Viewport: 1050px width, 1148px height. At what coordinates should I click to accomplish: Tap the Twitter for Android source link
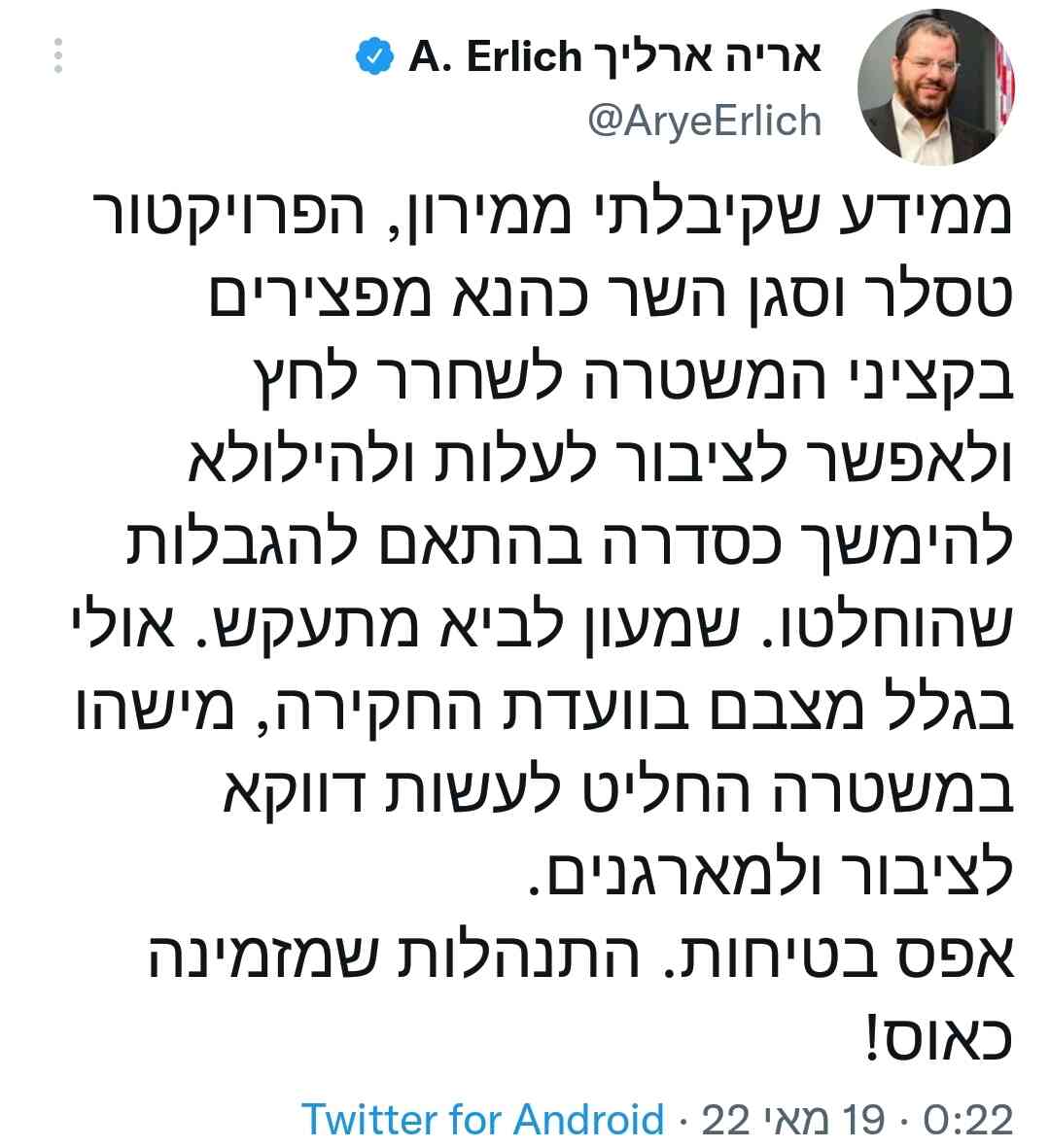[483, 1120]
